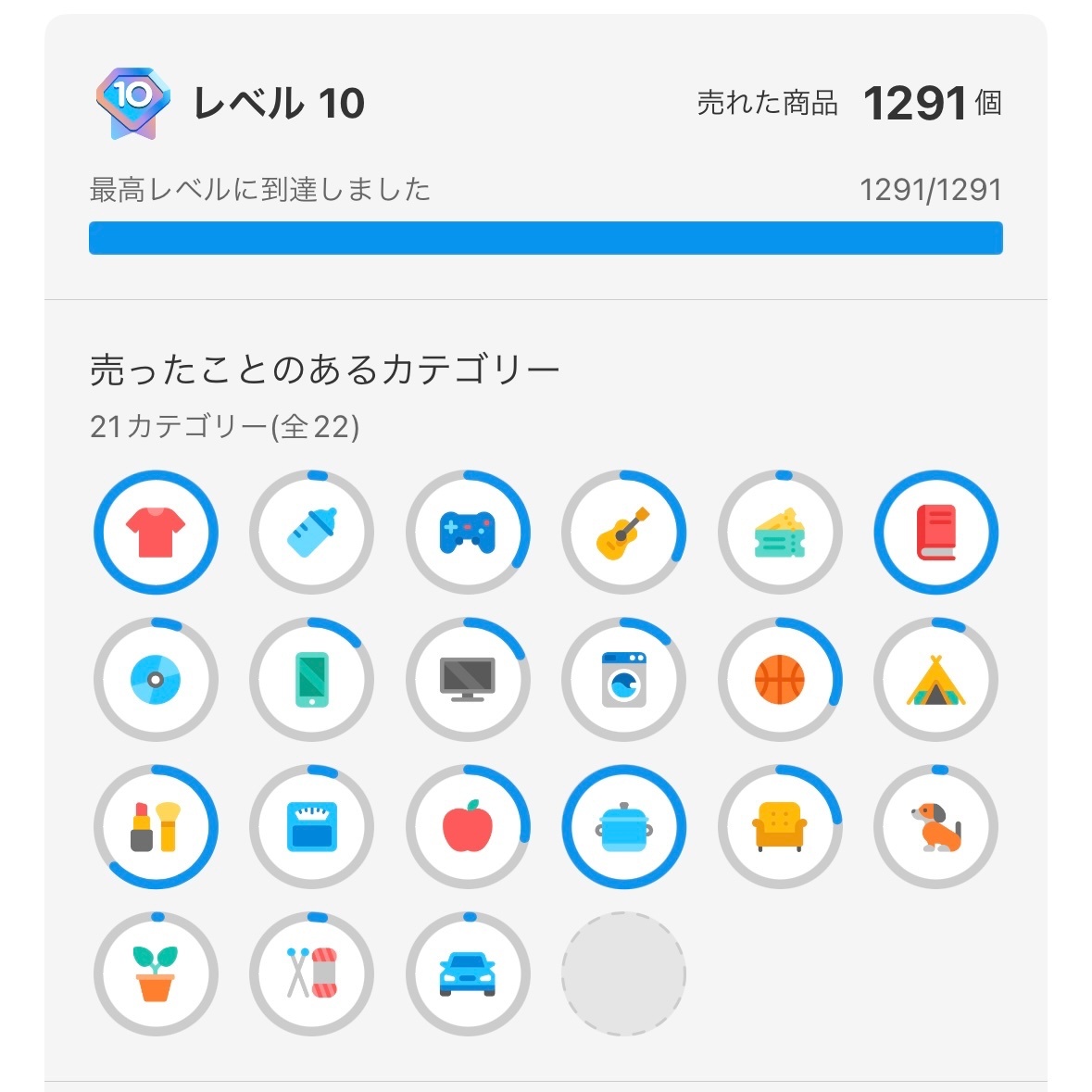Image resolution: width=1092 pixels, height=1092 pixels.
Task: Select the red apple food category
Action: pos(468,827)
